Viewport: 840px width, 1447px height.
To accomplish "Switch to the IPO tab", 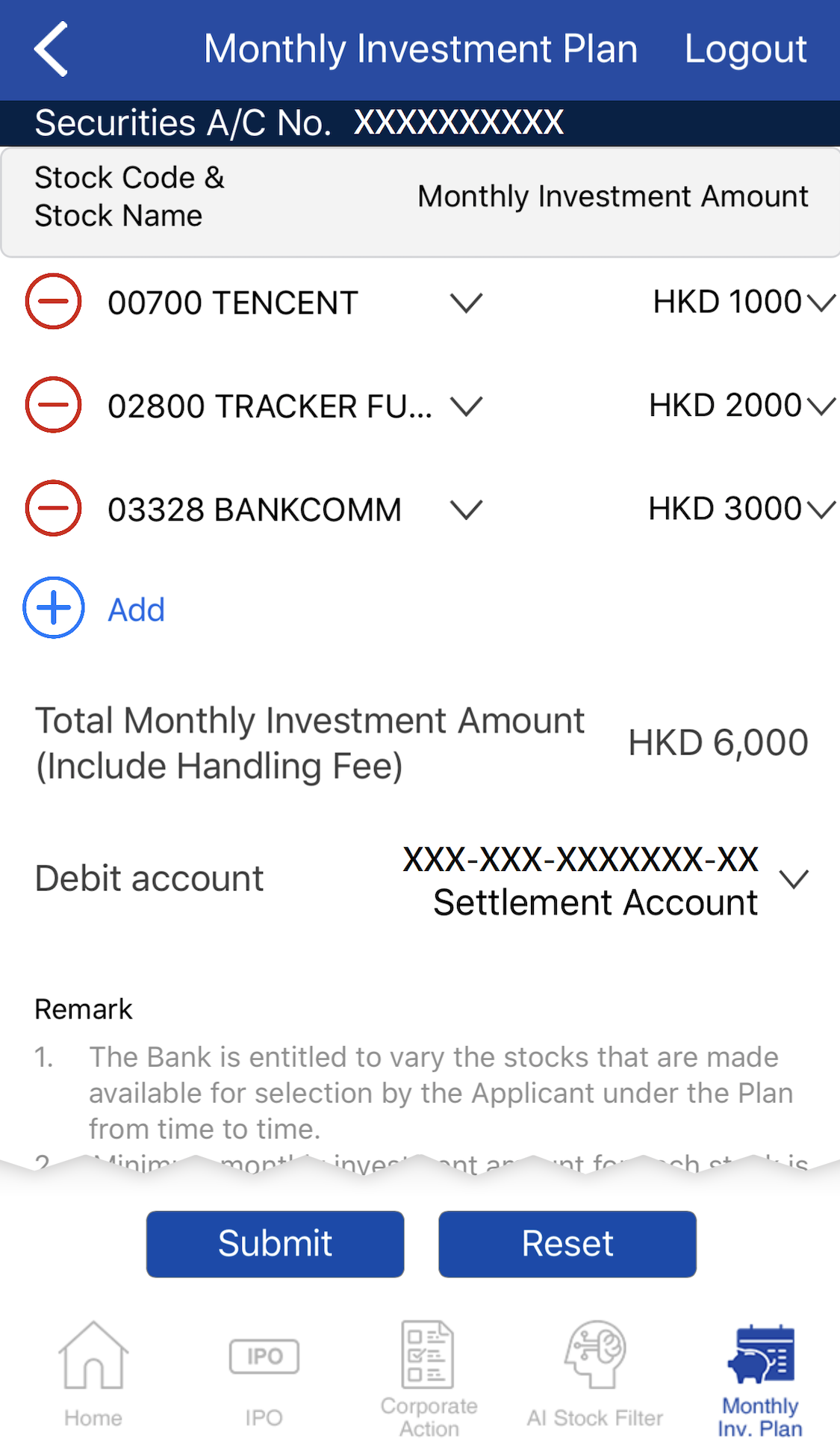I will (264, 1373).
